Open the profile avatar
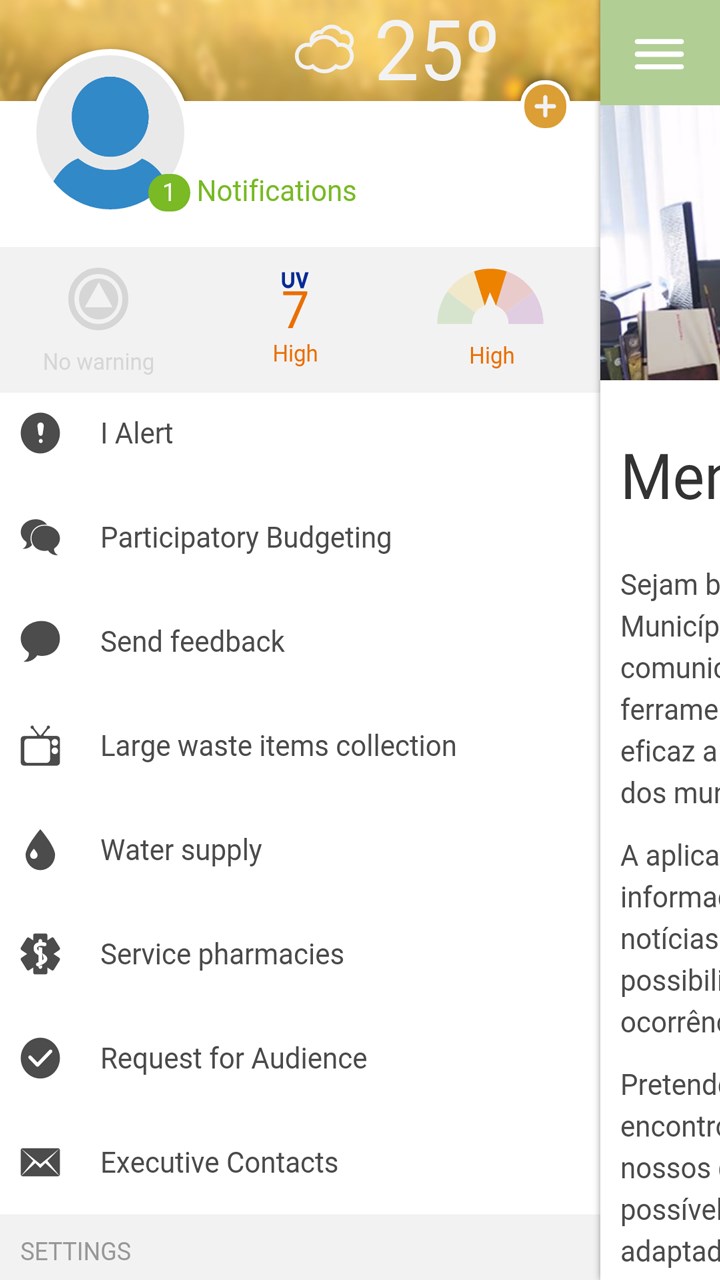Screen dimensions: 720x1280 tap(110, 133)
